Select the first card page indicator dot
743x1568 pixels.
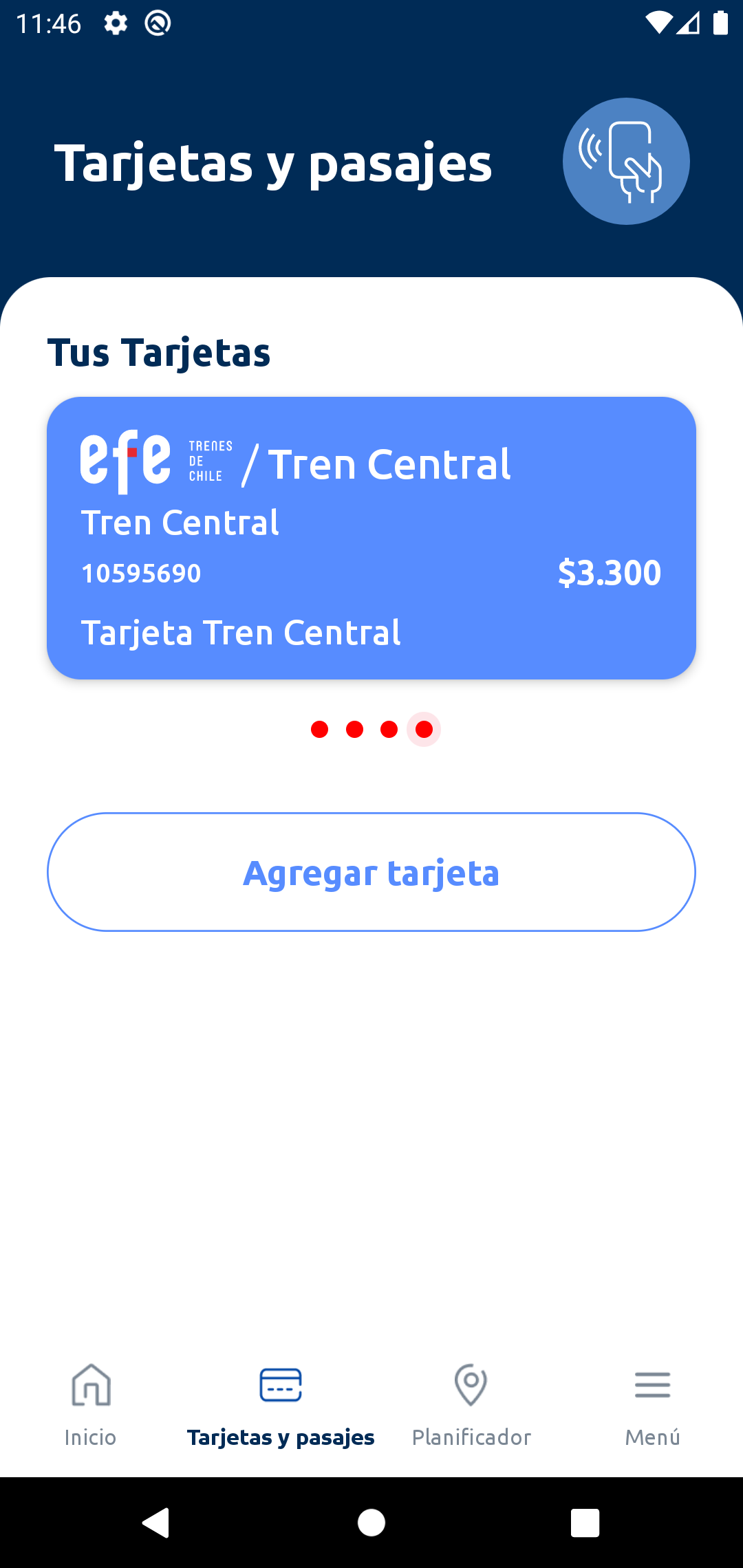[x=319, y=729]
